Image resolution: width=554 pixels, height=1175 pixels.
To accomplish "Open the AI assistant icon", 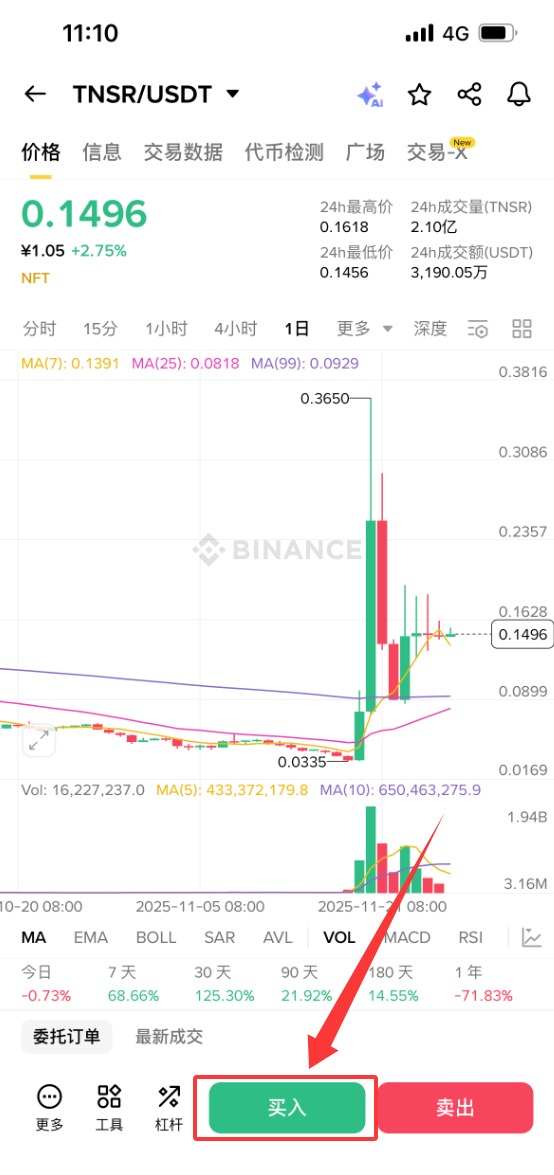I will [x=370, y=95].
